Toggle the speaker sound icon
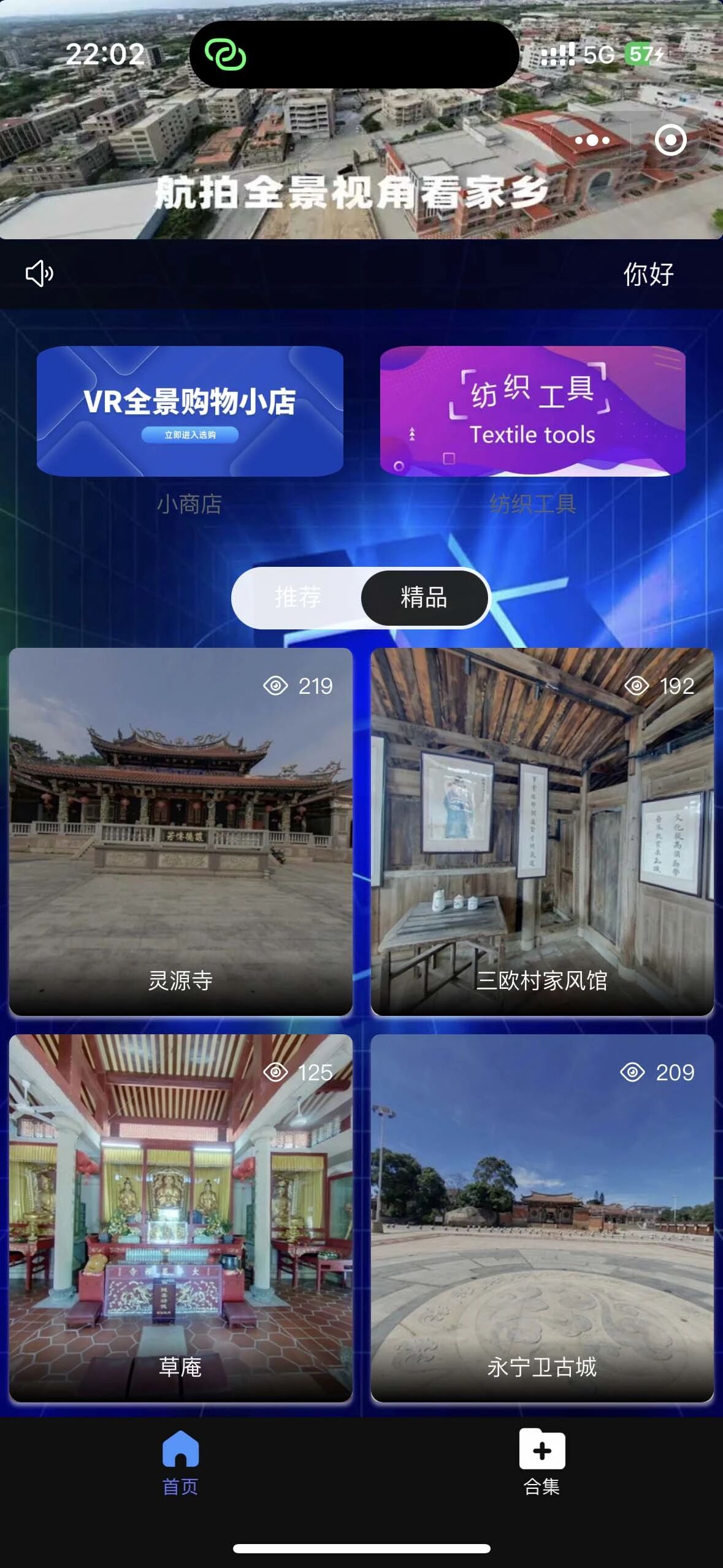 click(x=39, y=273)
